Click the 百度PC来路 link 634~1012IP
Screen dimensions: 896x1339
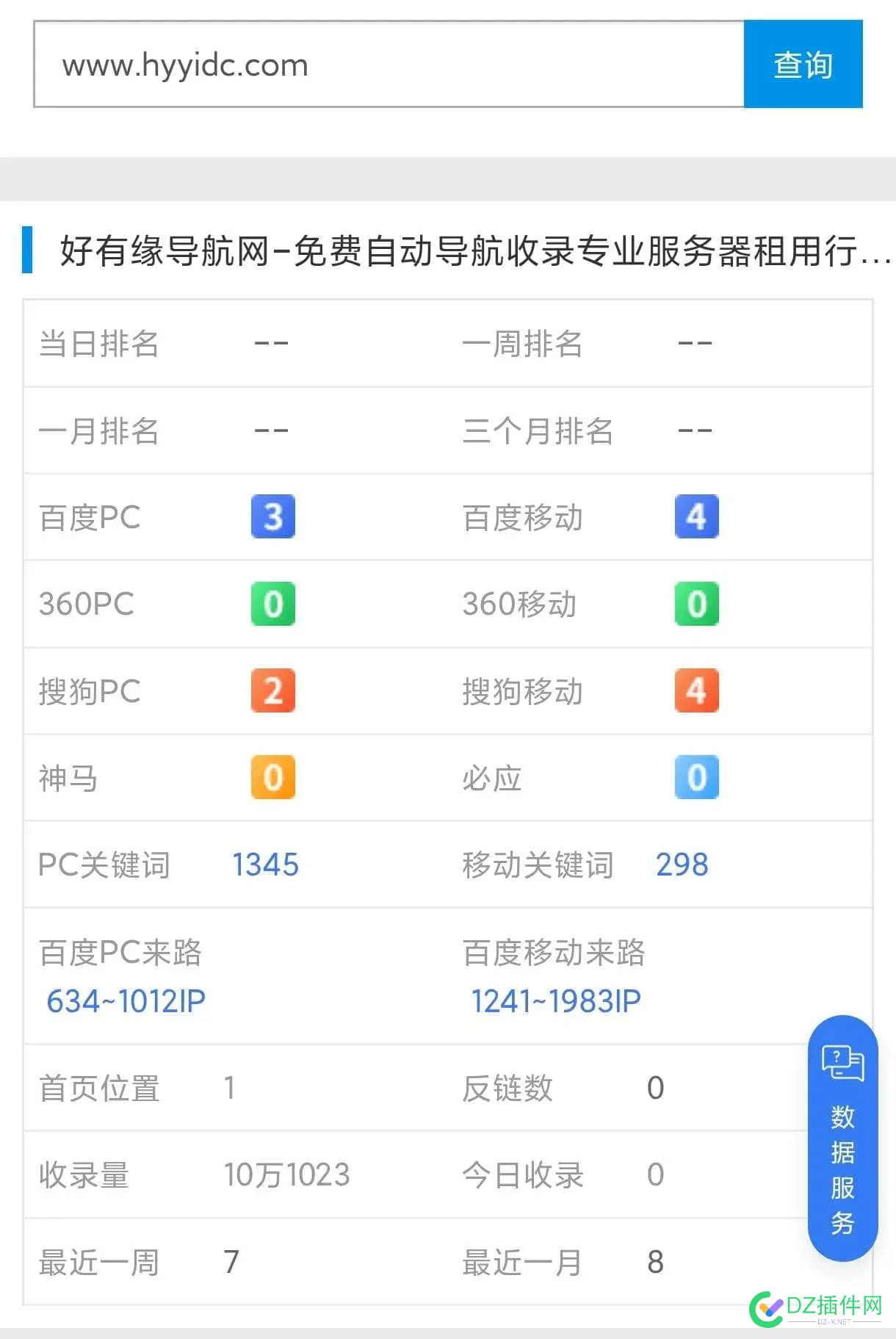[x=126, y=1000]
